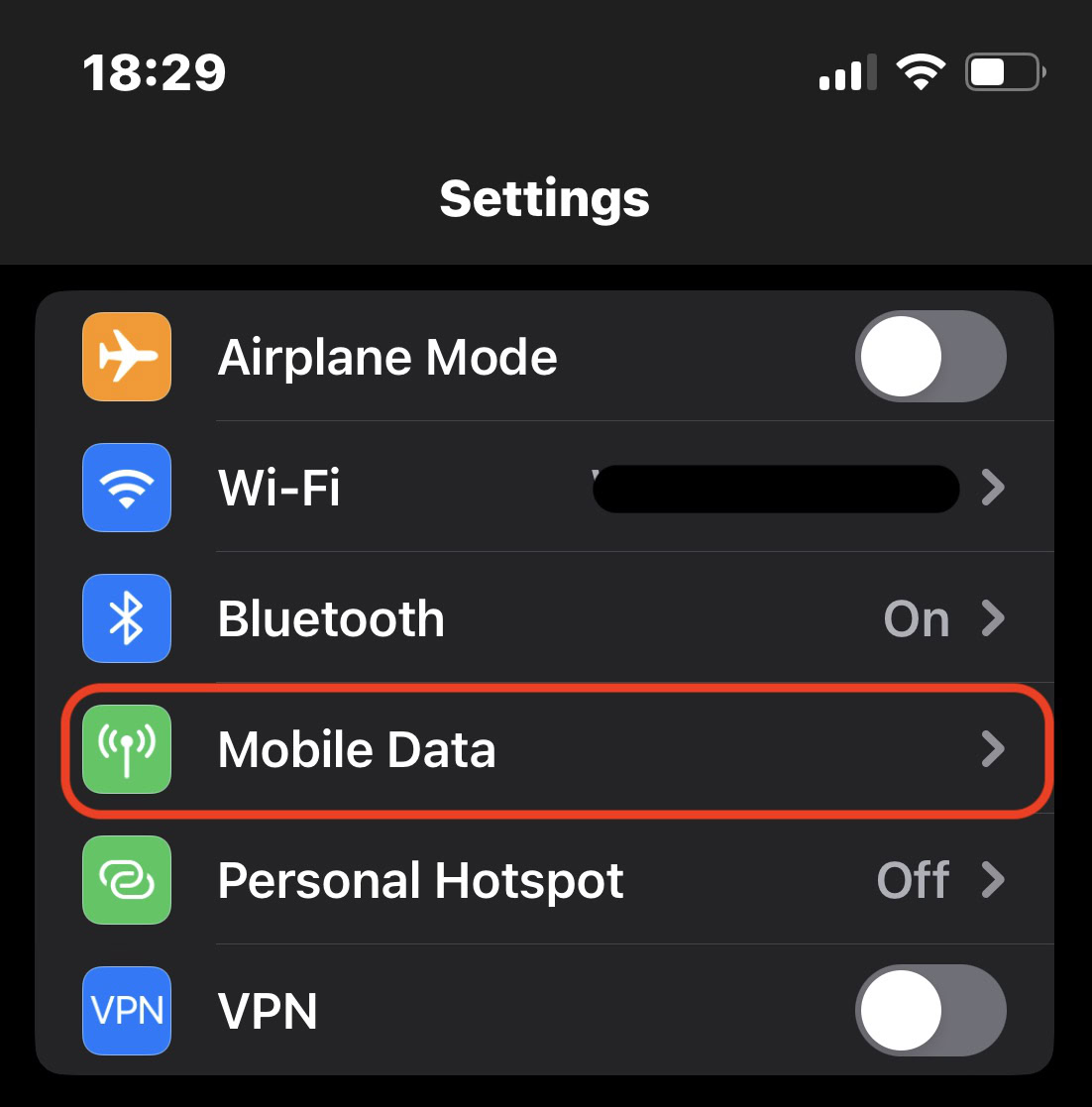
Task: Open the Bluetooth settings row
Action: tap(544, 617)
